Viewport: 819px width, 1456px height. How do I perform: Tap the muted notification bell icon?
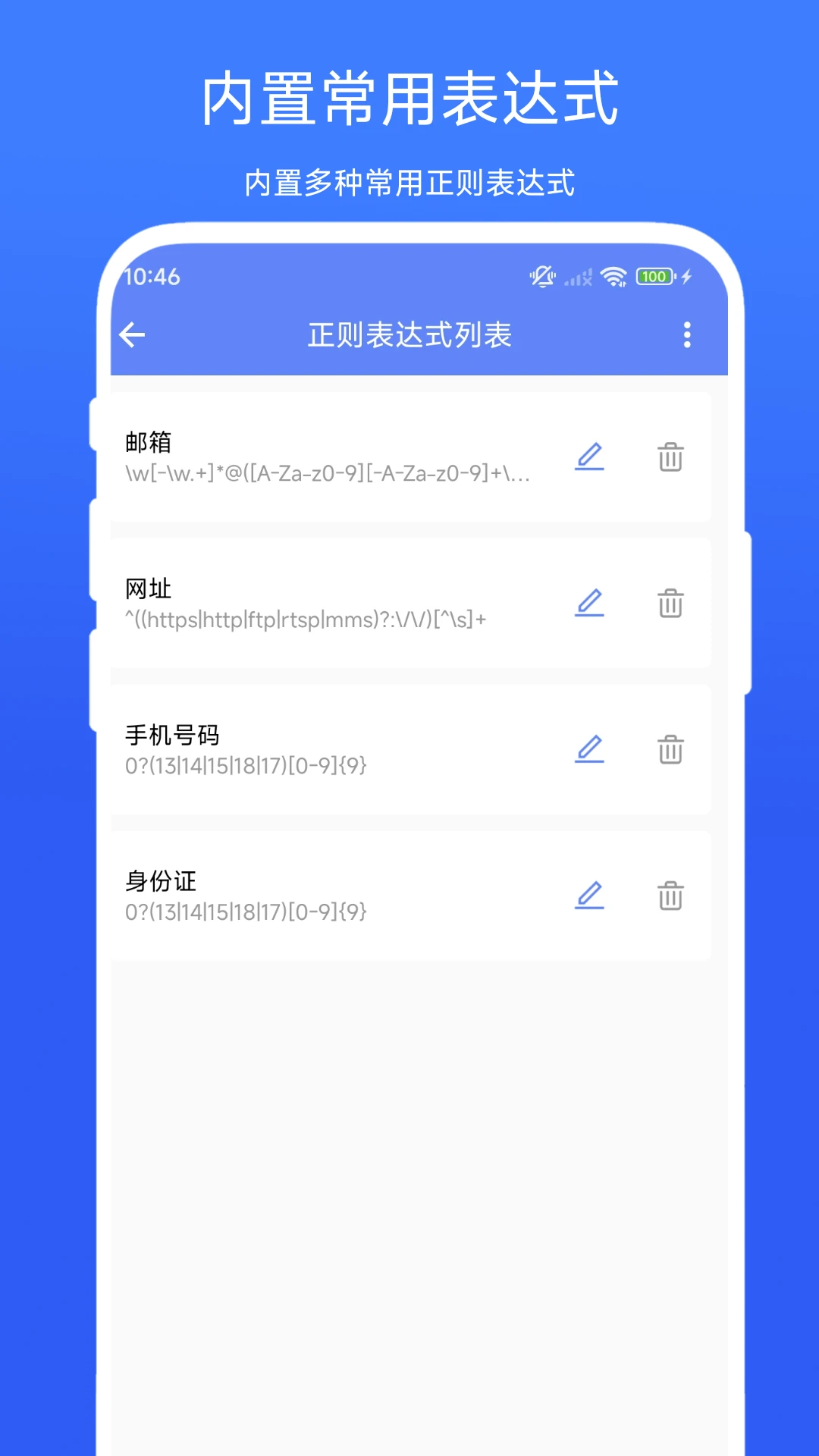543,276
